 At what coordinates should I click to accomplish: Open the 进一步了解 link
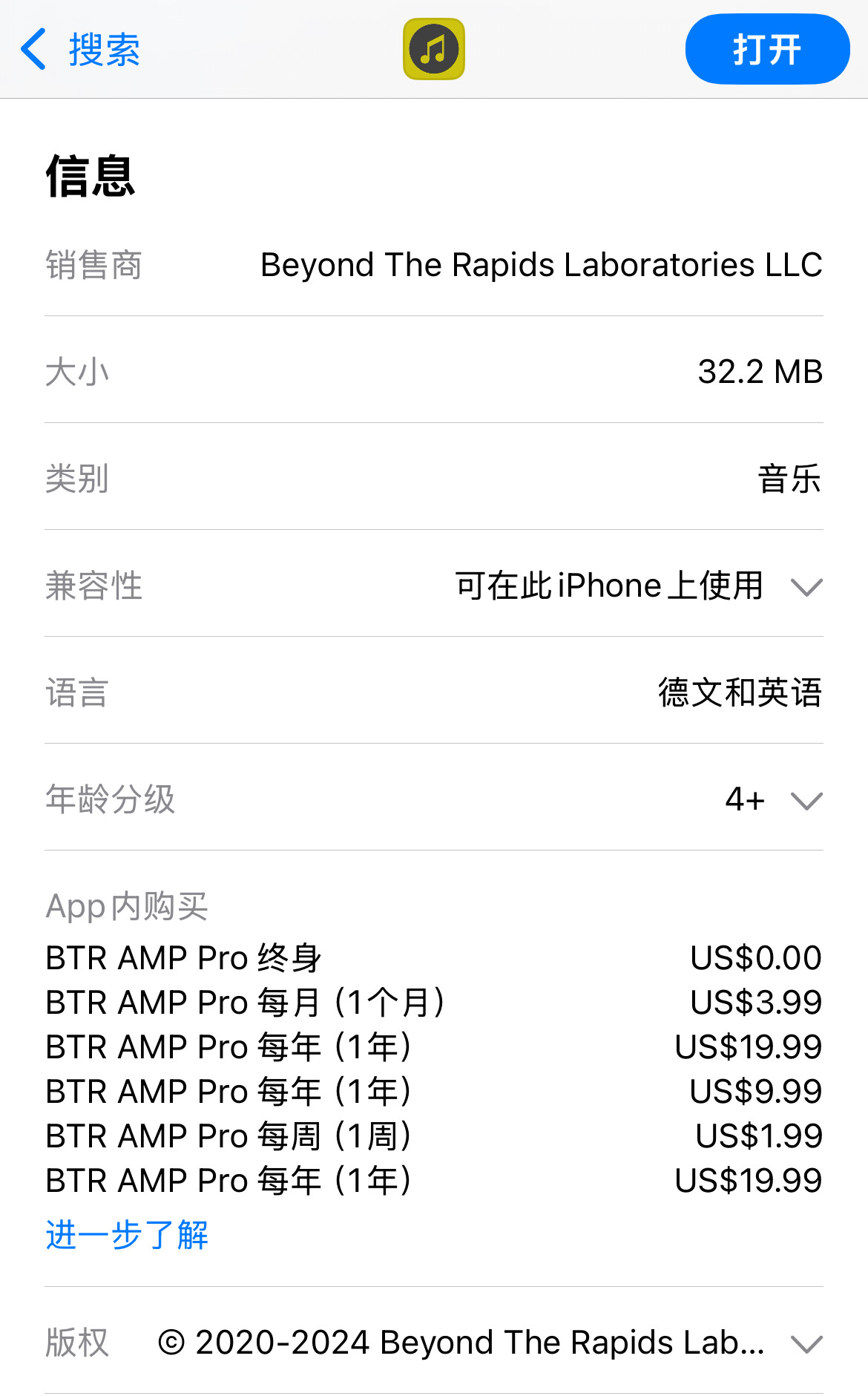tap(127, 1235)
